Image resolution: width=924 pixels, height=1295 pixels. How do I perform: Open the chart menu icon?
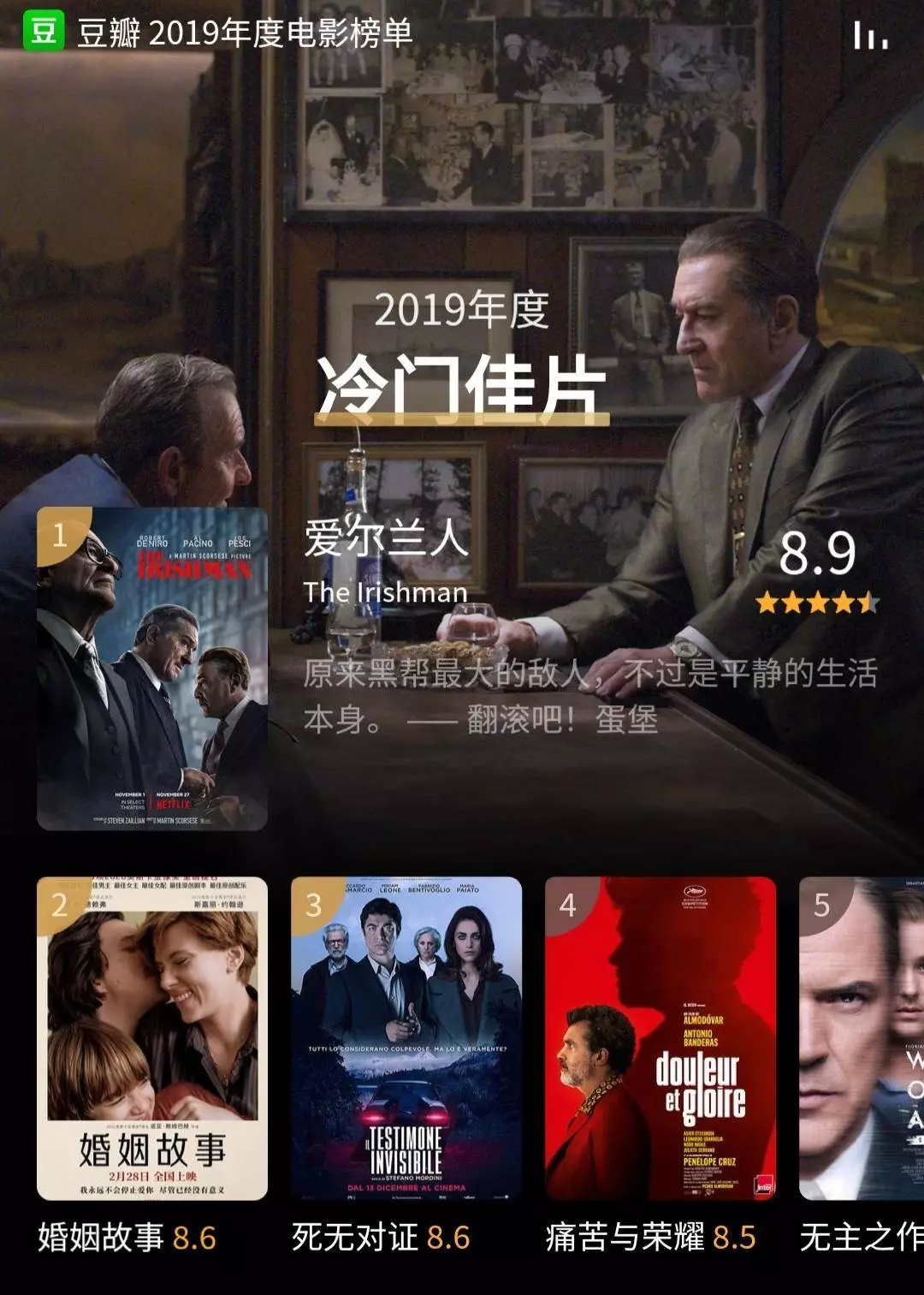(x=870, y=35)
